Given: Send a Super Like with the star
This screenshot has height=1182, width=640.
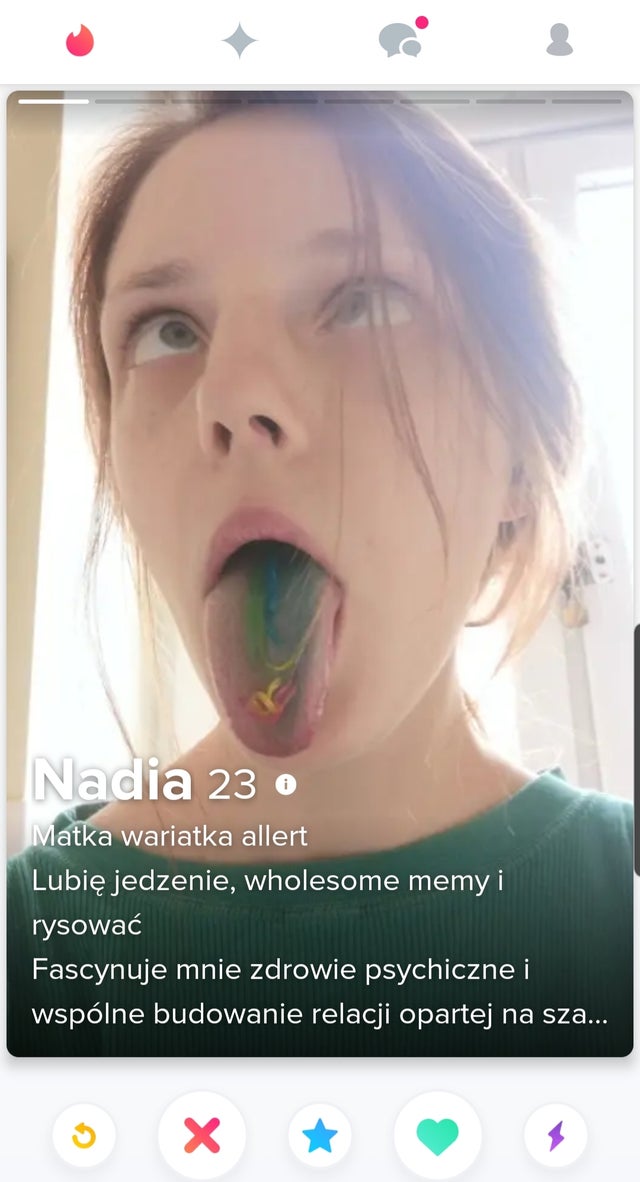Looking at the screenshot, I should (320, 1136).
